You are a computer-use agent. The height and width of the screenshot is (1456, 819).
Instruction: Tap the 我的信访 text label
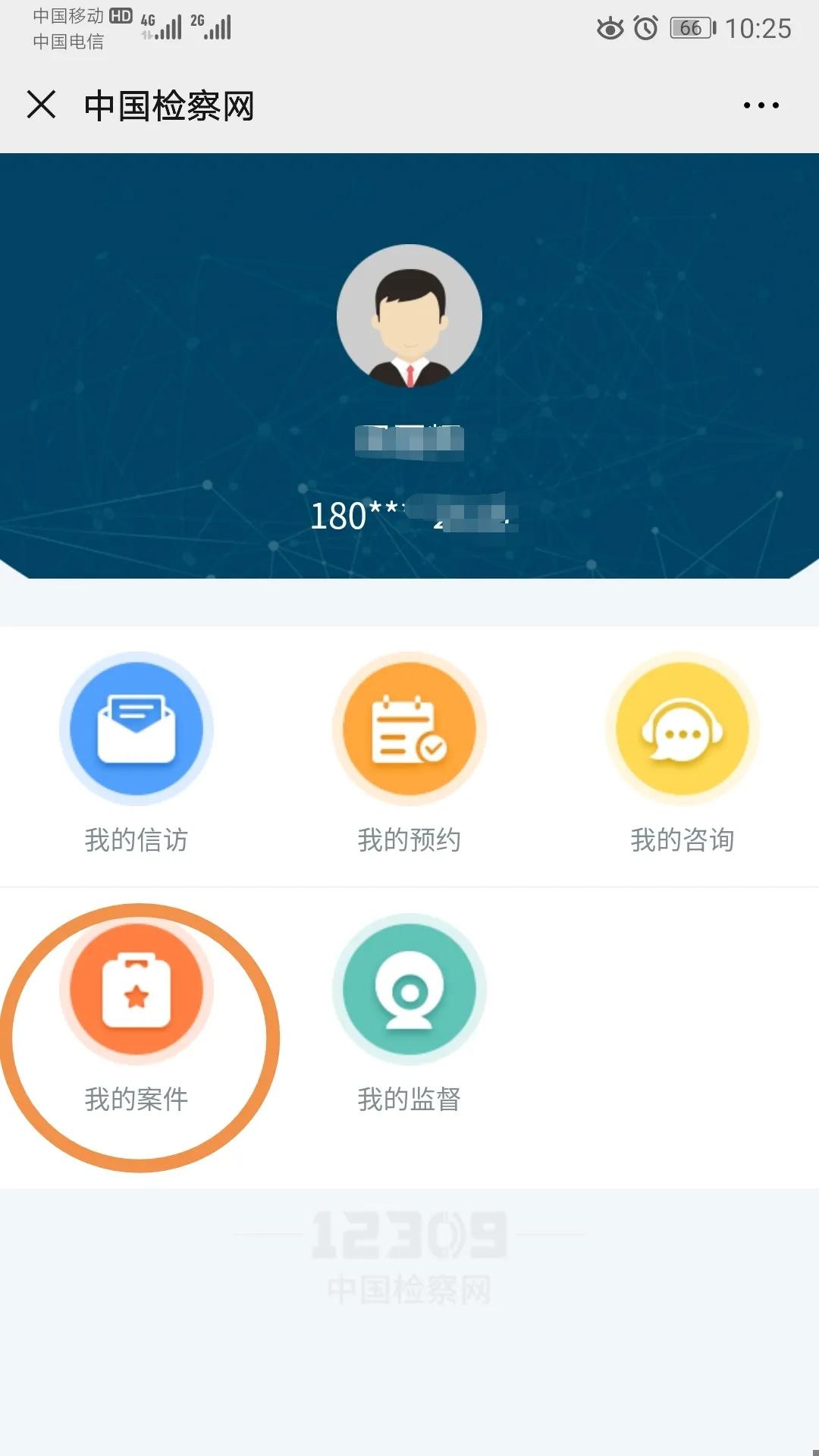click(x=136, y=839)
